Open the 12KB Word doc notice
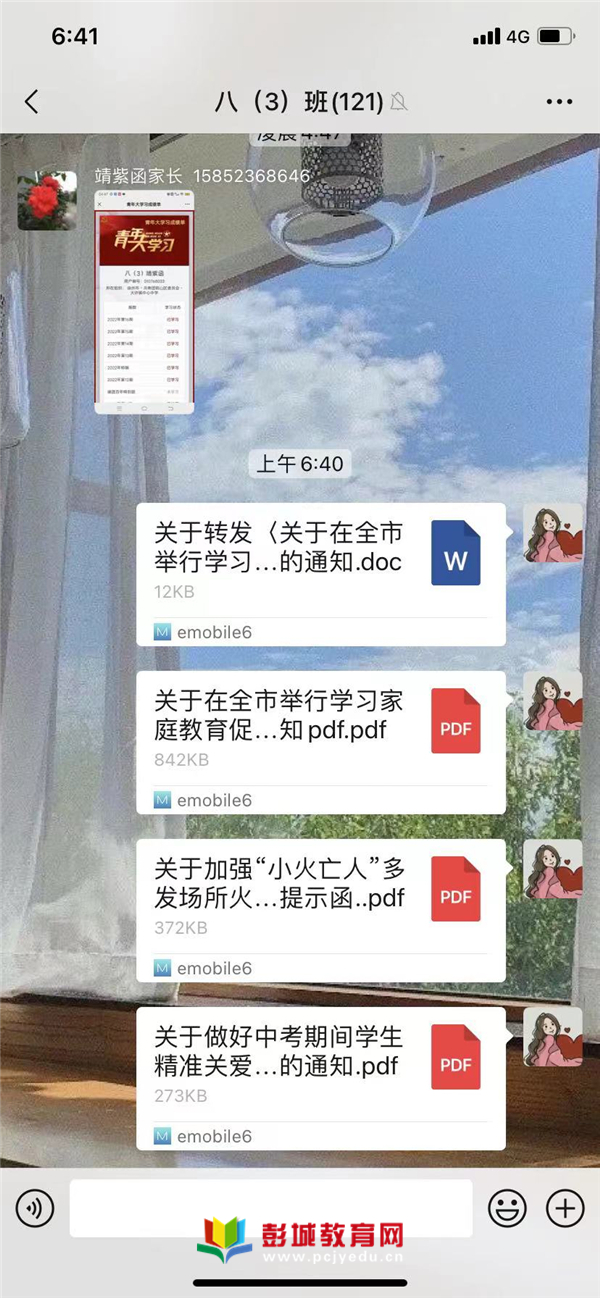This screenshot has height=1298, width=600. (320, 573)
